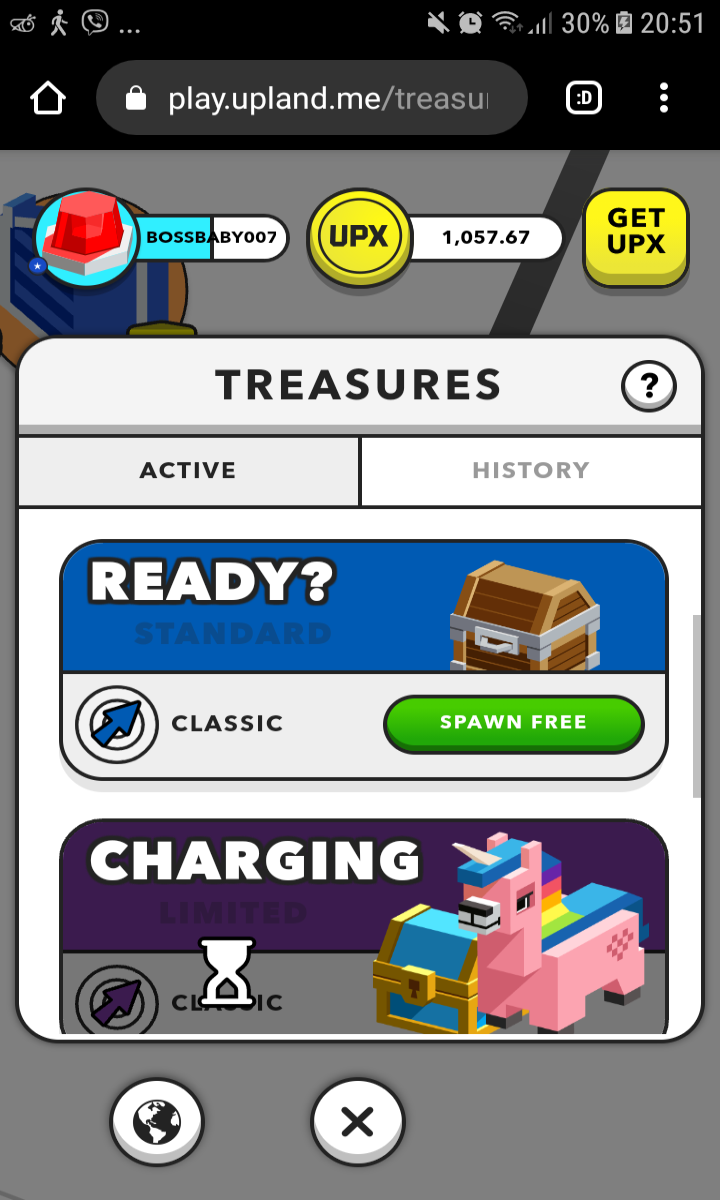Open the browser overflow menu
Viewport: 720px width, 1200px height.
click(x=664, y=98)
